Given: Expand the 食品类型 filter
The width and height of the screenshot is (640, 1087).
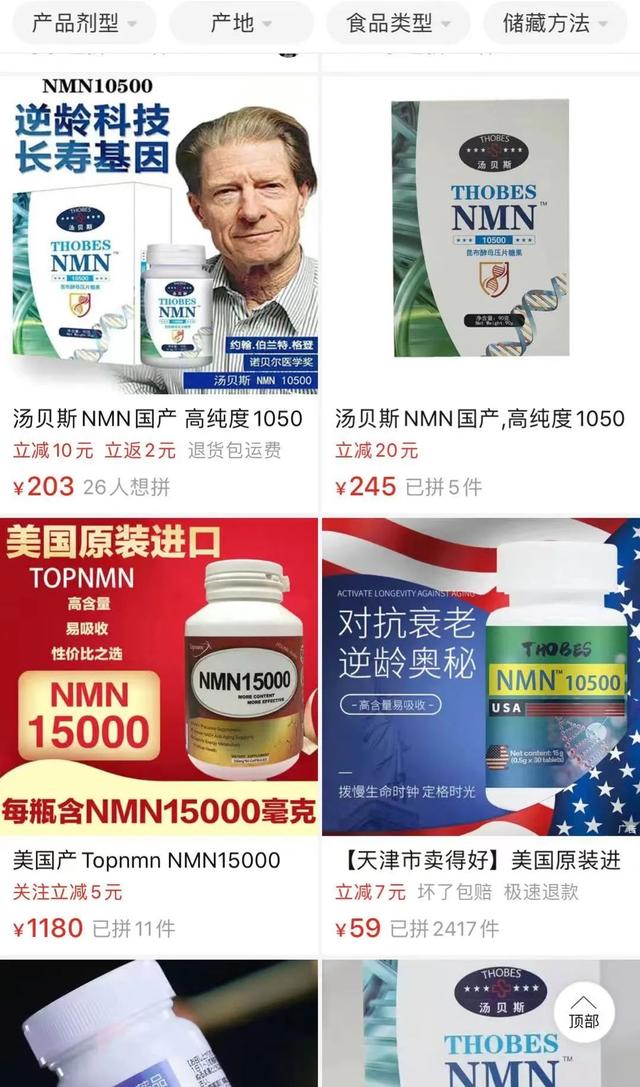Looking at the screenshot, I should (398, 23).
